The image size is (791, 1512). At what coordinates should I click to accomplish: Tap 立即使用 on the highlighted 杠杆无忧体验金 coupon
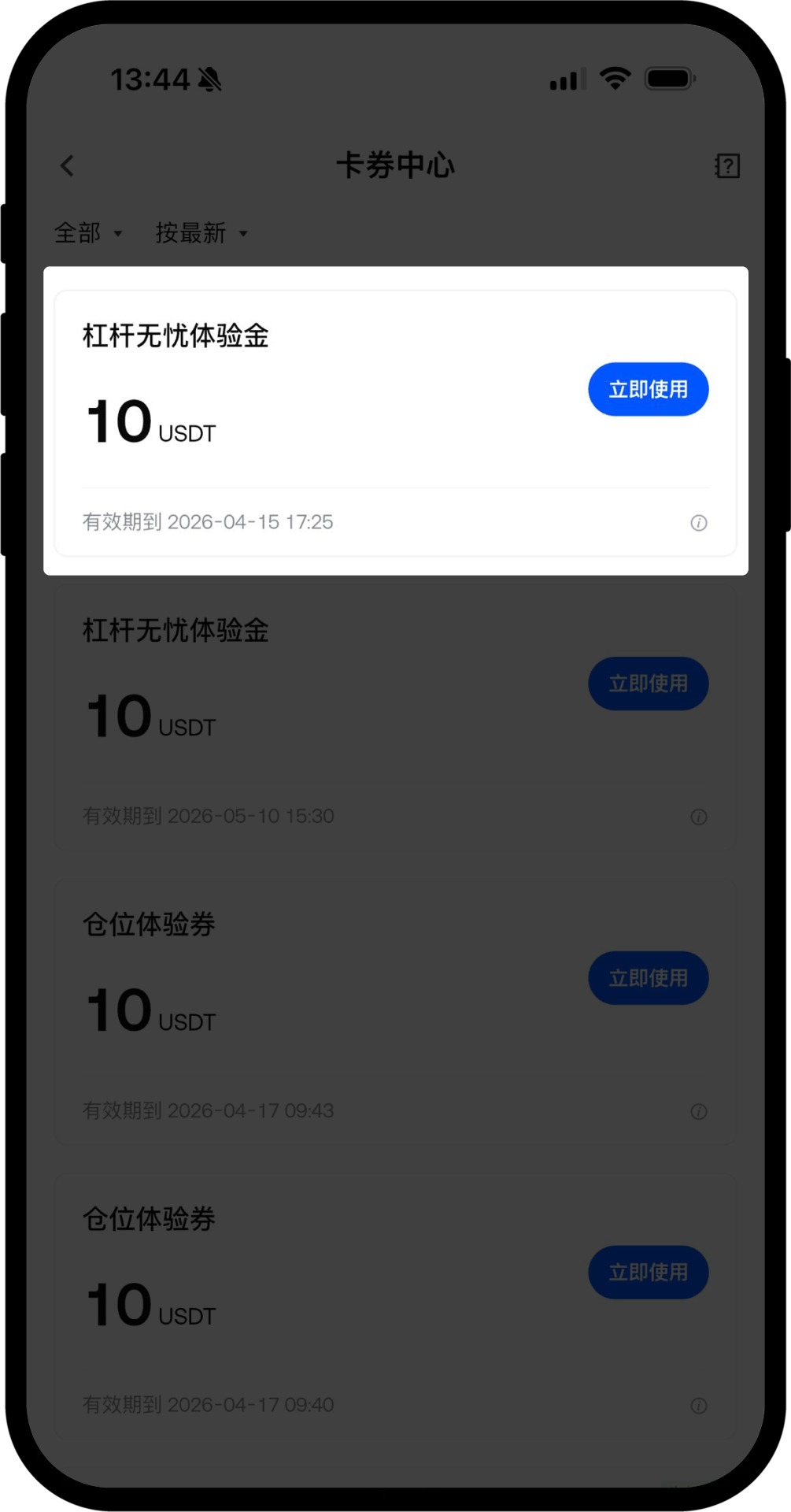coord(648,388)
